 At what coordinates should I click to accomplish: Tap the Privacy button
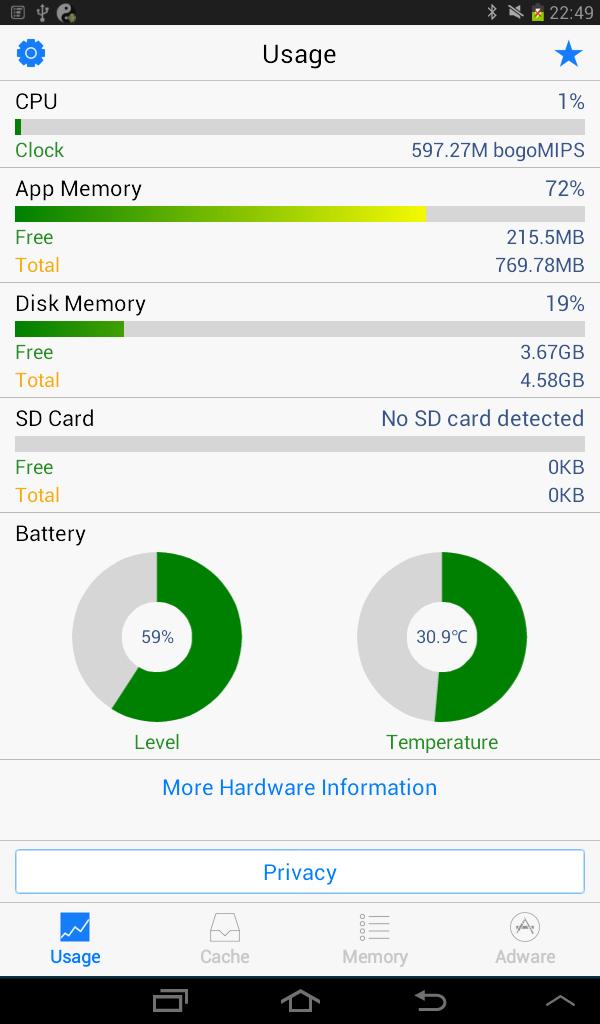[300, 872]
